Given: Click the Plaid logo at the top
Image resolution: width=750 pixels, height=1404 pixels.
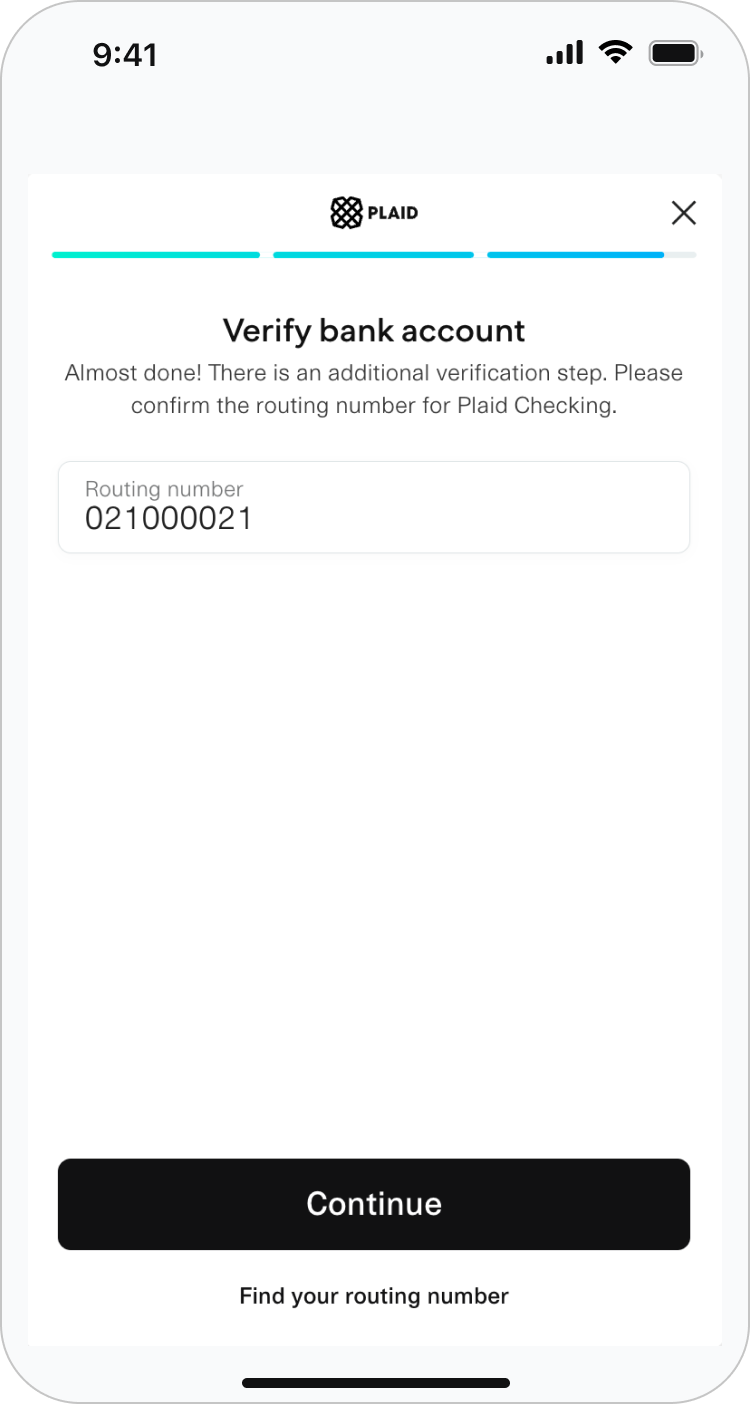Looking at the screenshot, I should tap(373, 212).
